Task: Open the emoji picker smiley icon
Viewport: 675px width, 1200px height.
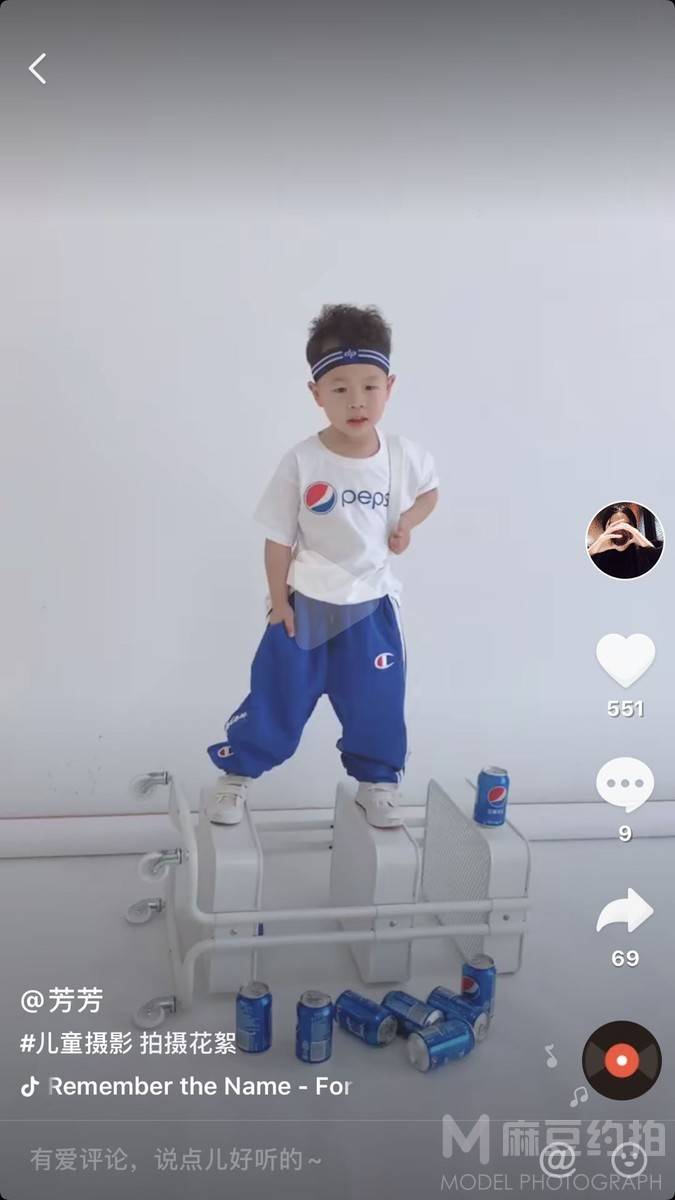Action: click(629, 1160)
